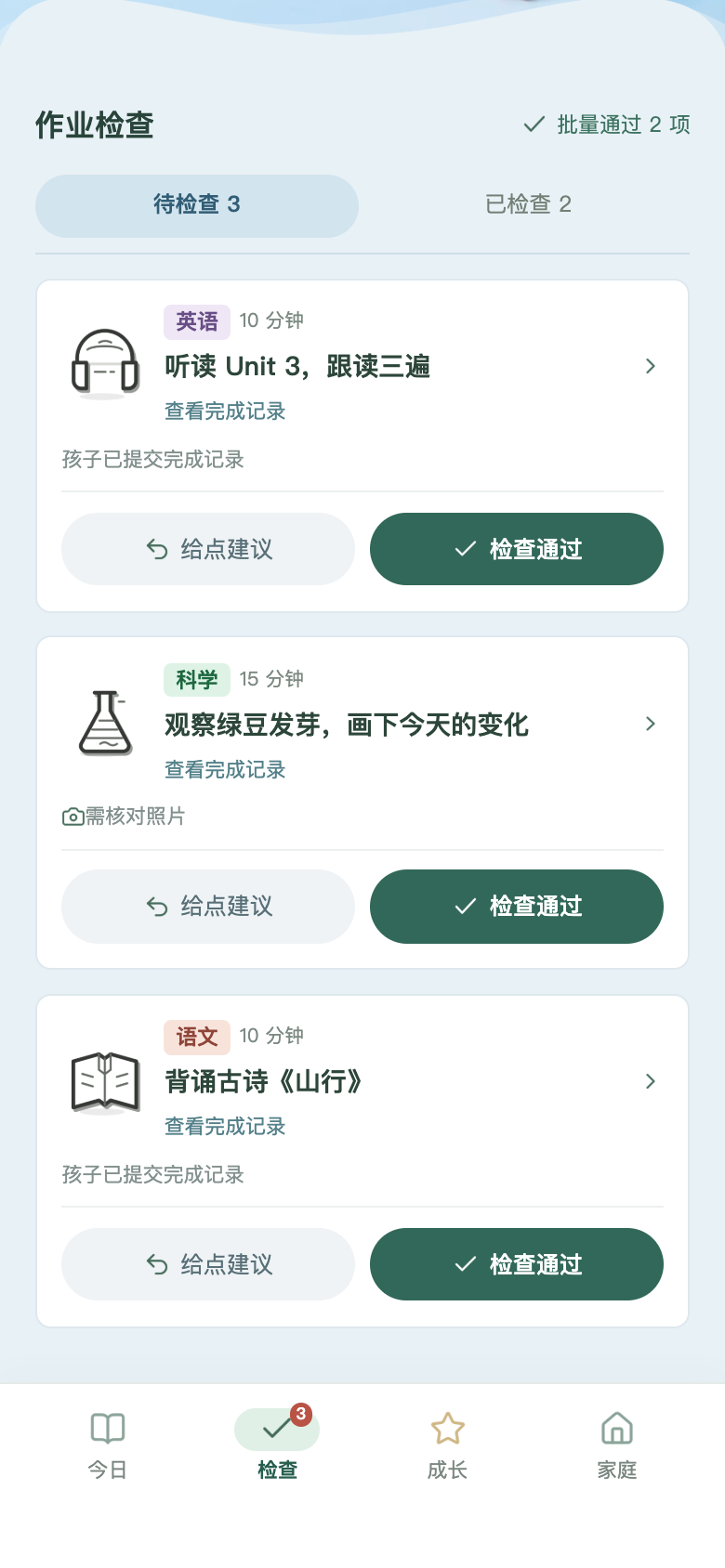Screen dimensions: 725x1568
Task: Approve 检查通过 for 听读 Unit 3
Action: 517,549
